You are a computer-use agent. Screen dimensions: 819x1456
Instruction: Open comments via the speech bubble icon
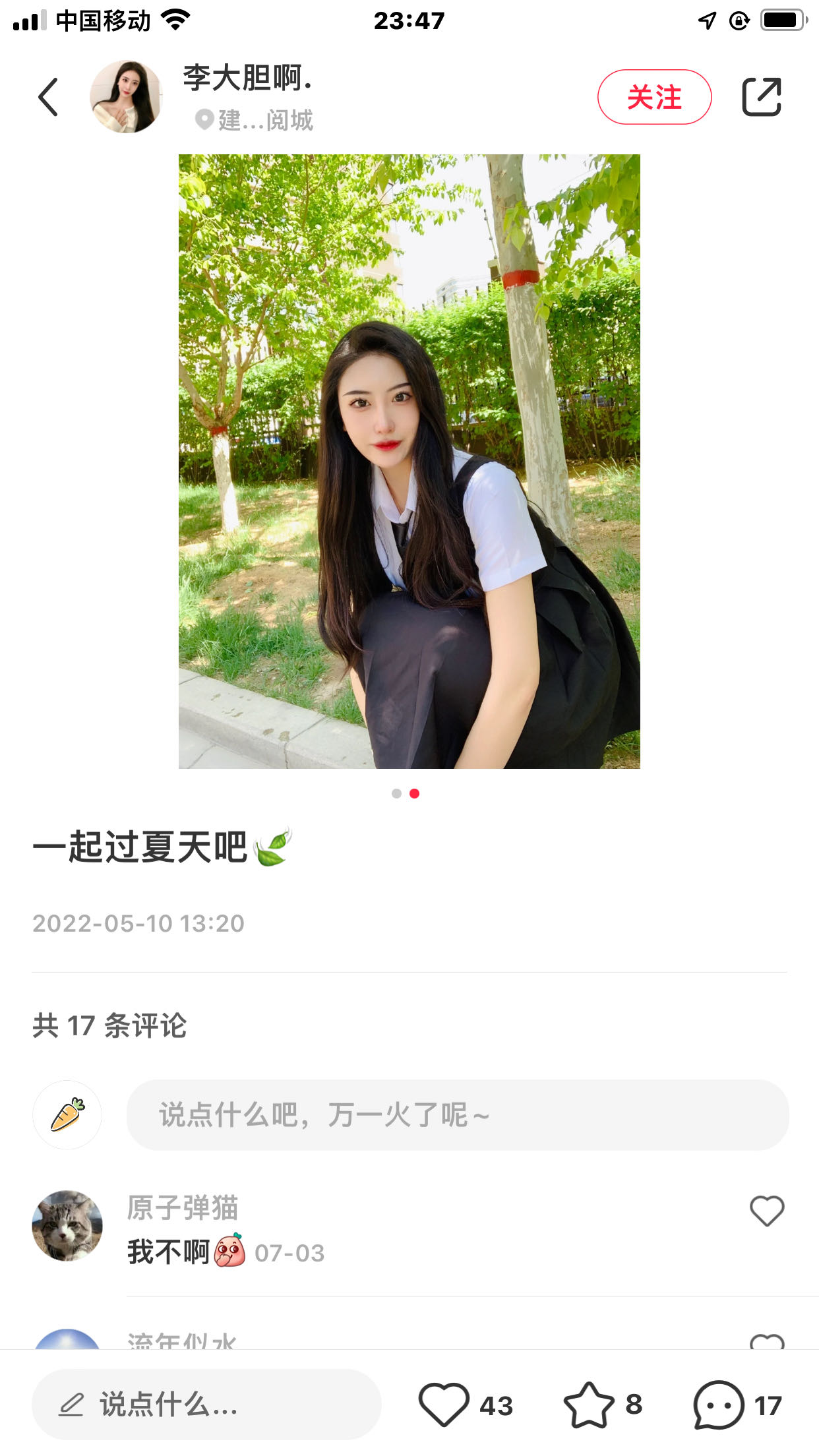719,1405
